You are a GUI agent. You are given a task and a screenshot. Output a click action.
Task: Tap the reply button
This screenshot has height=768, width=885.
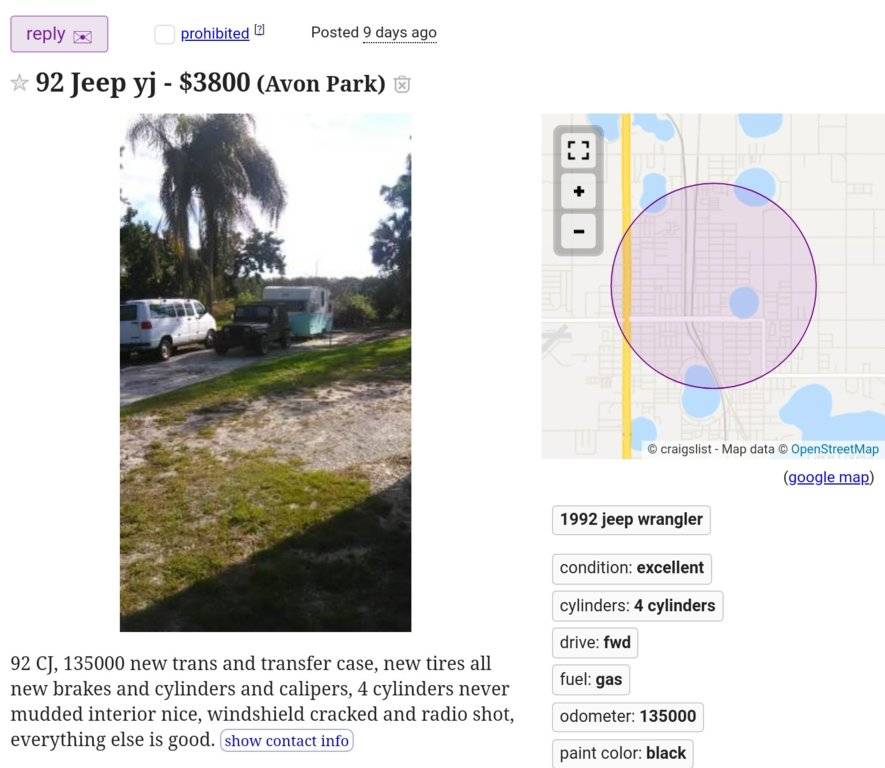click(59, 34)
